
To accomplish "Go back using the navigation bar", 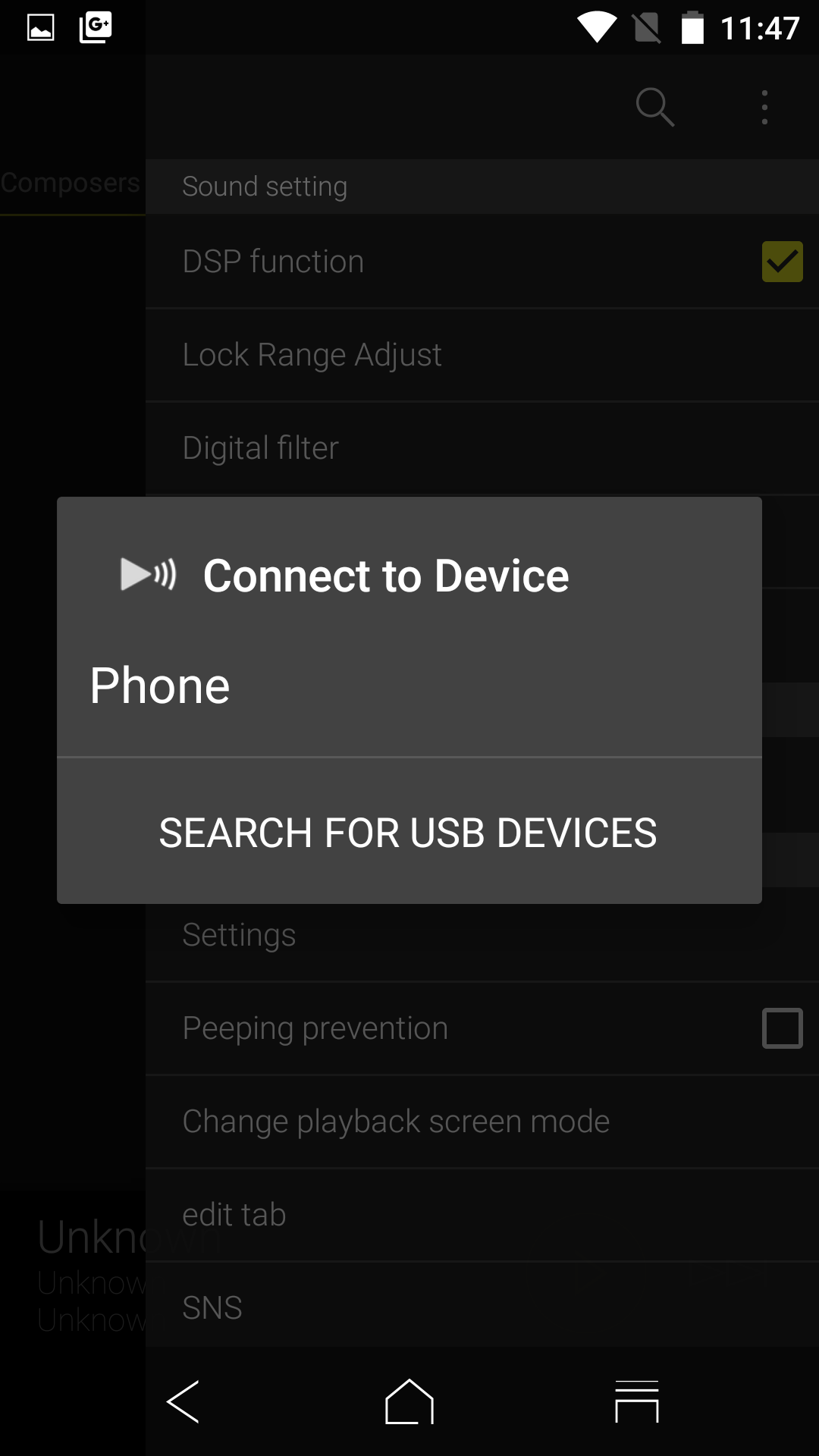I will tap(183, 1401).
